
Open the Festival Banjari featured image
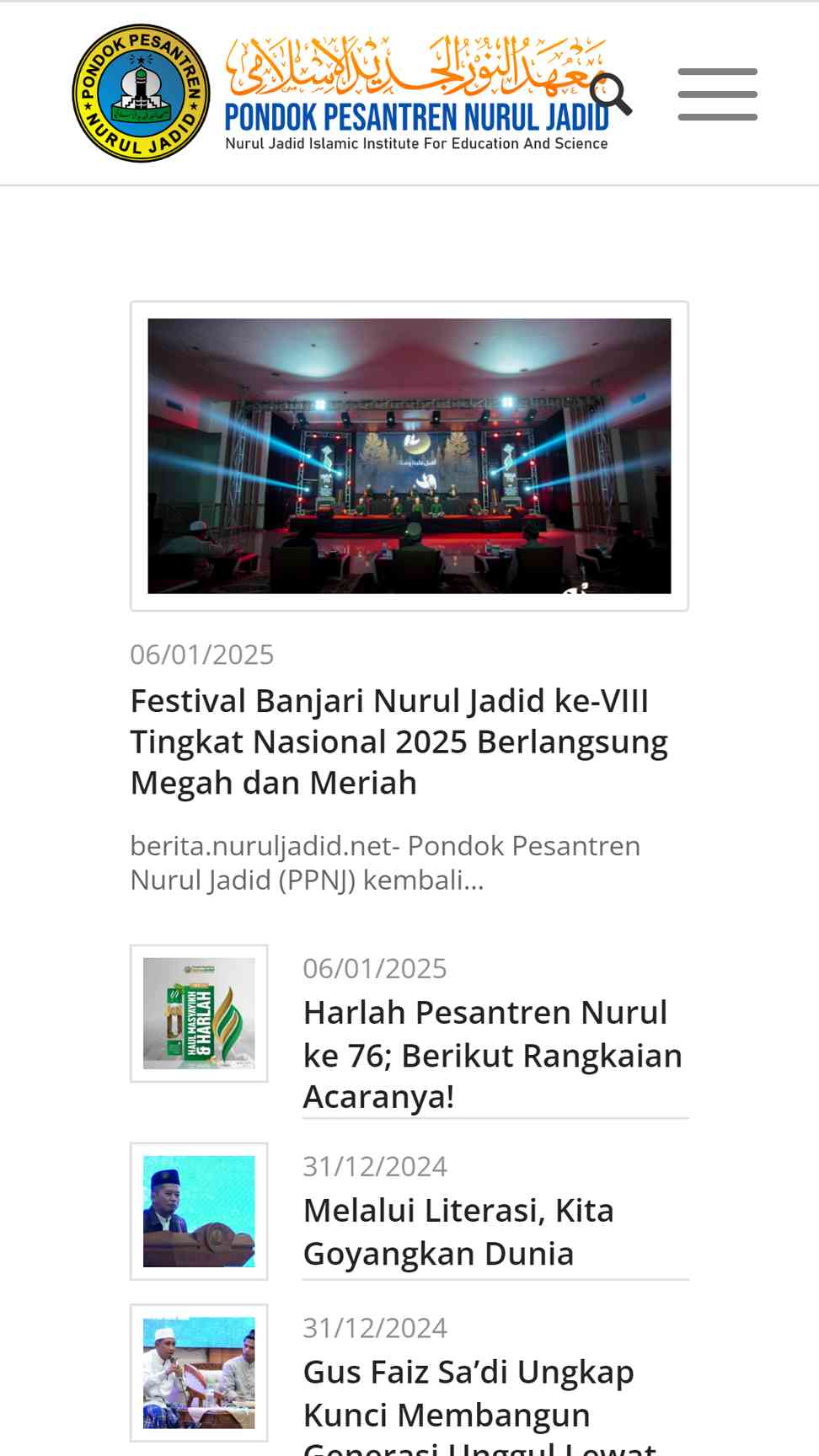click(x=409, y=456)
